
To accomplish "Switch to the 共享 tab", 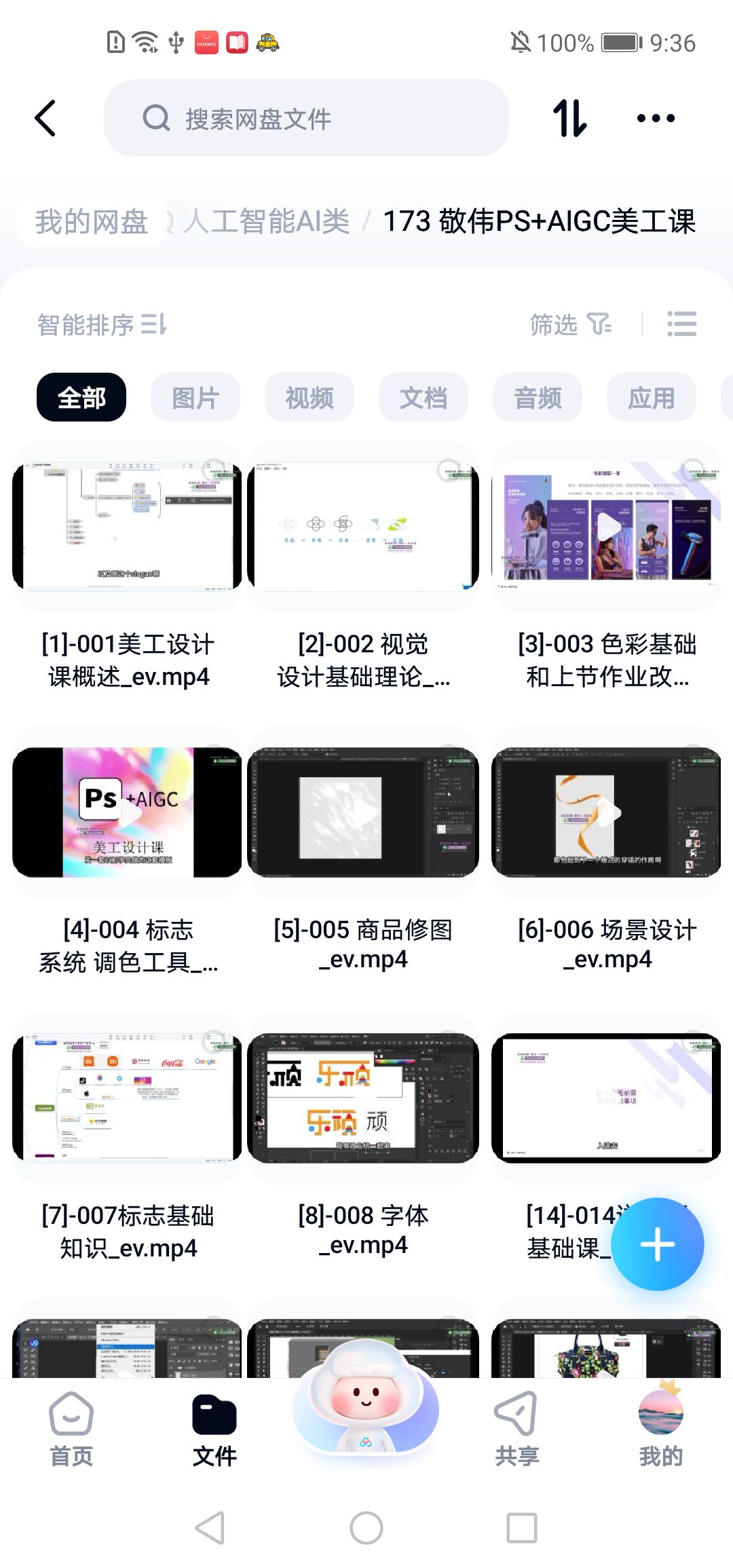I will 516,1428.
